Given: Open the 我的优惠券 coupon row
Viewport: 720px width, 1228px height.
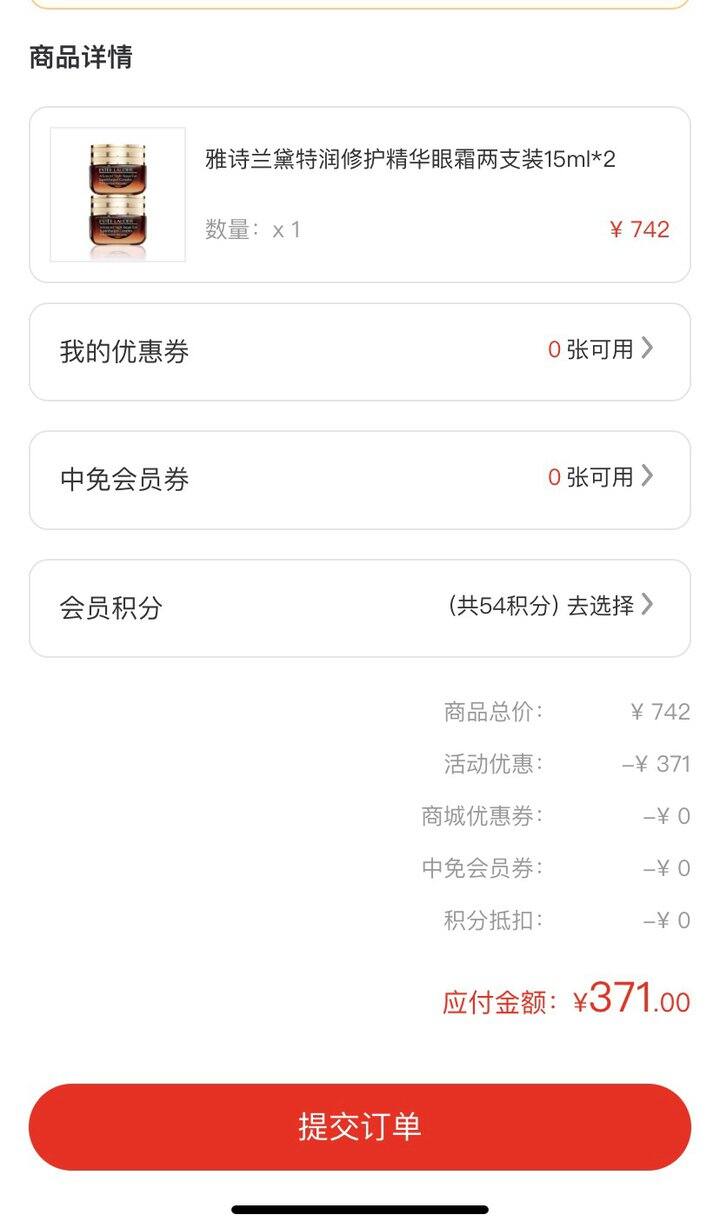Looking at the screenshot, I should [360, 352].
